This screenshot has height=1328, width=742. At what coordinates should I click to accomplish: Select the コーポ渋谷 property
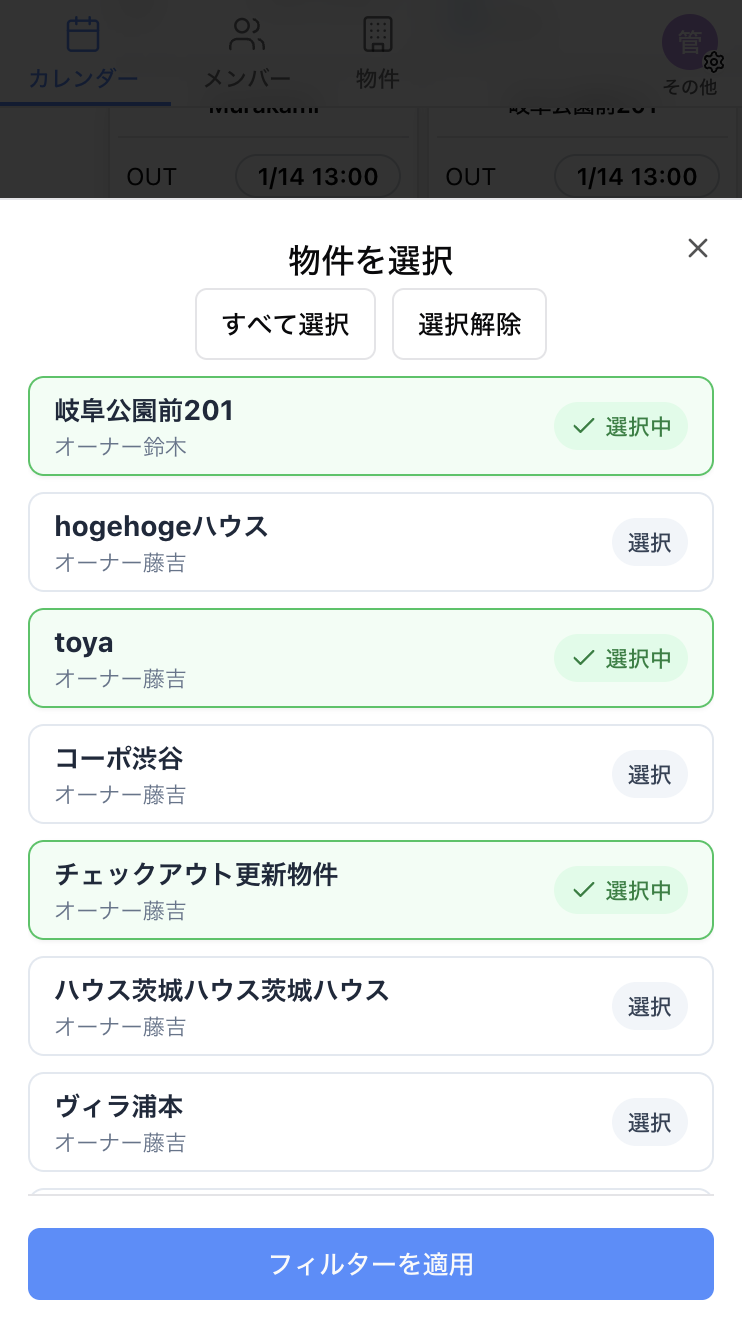649,774
